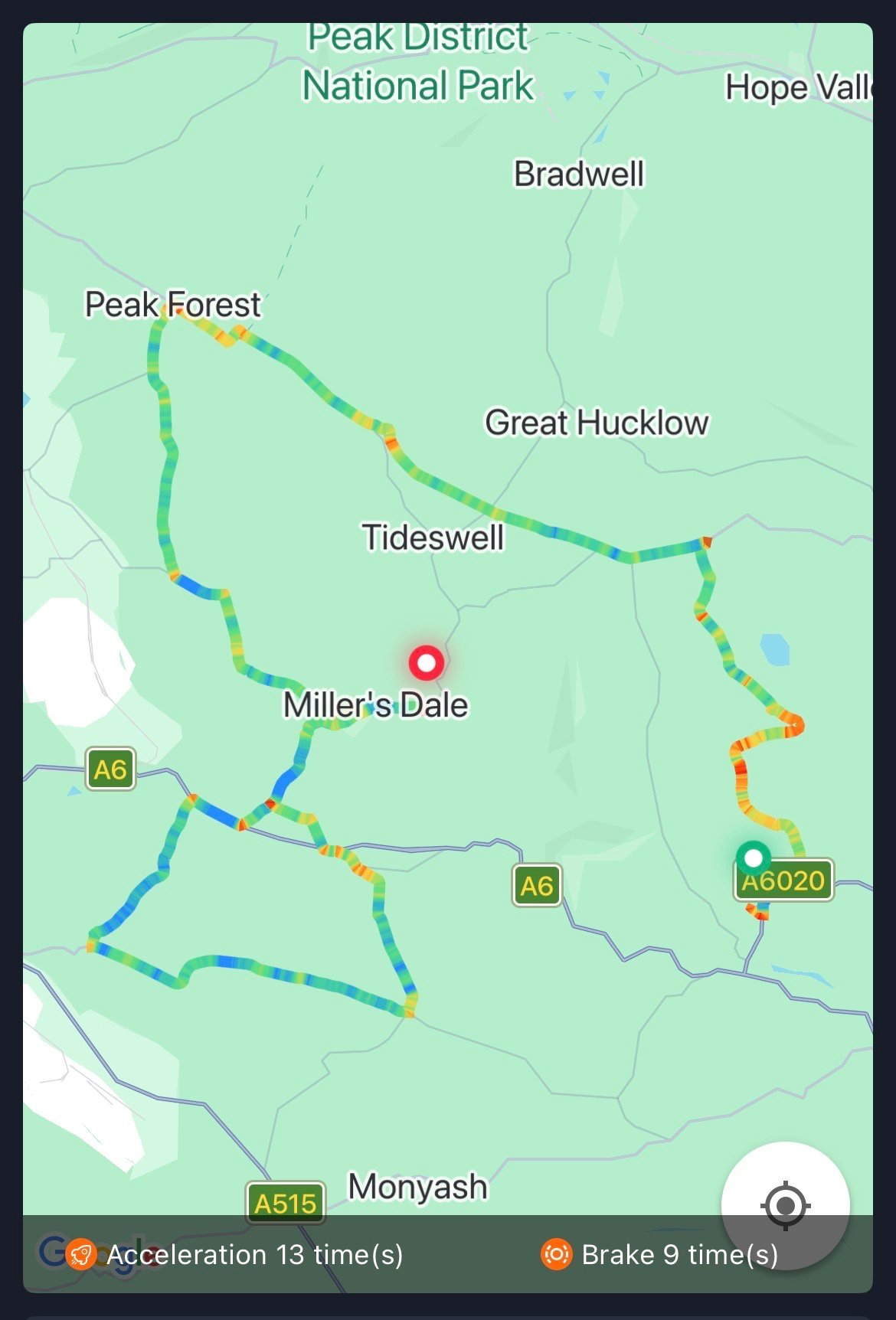Select the red end-point marker near Miller's Dale
Screen dimensions: 896x1320
point(427,662)
